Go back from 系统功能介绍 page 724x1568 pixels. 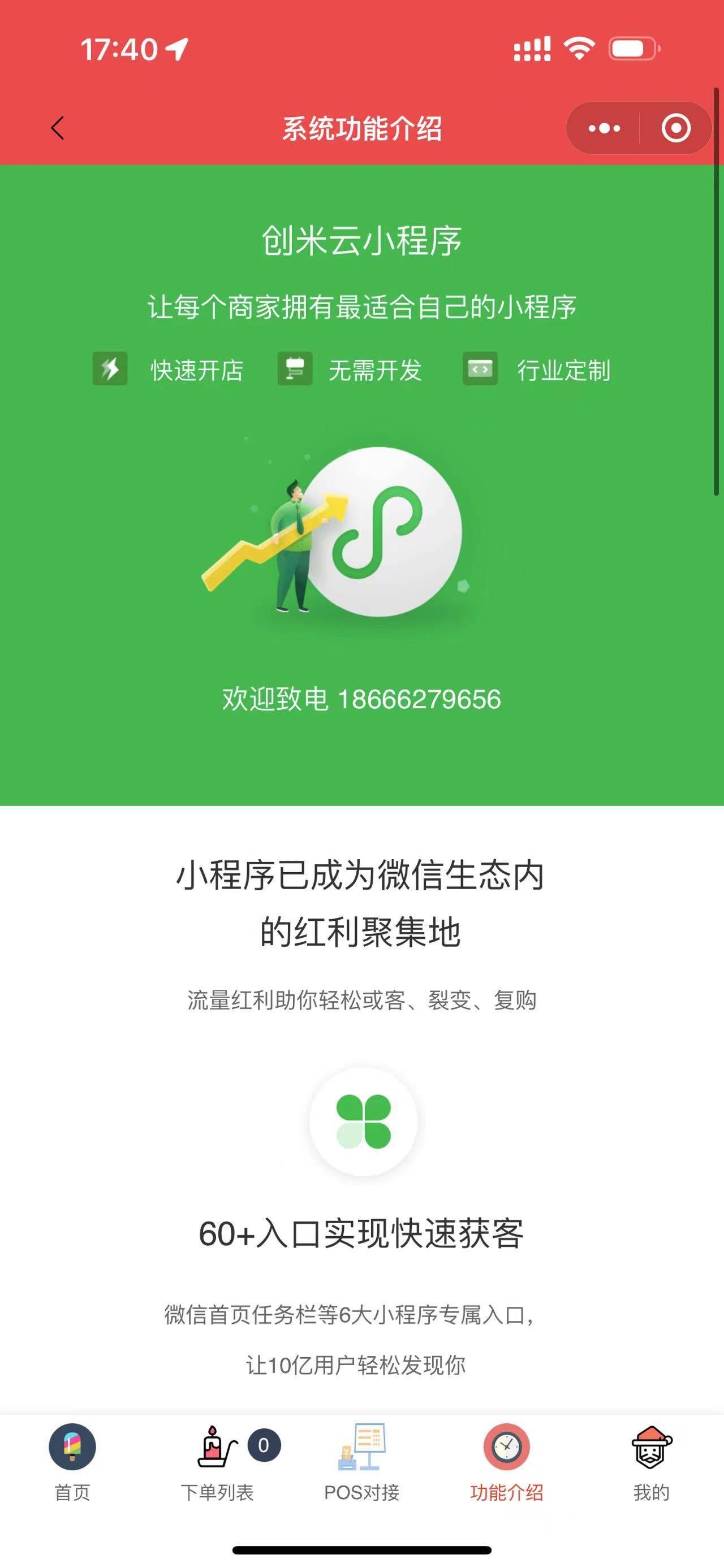pos(58,128)
